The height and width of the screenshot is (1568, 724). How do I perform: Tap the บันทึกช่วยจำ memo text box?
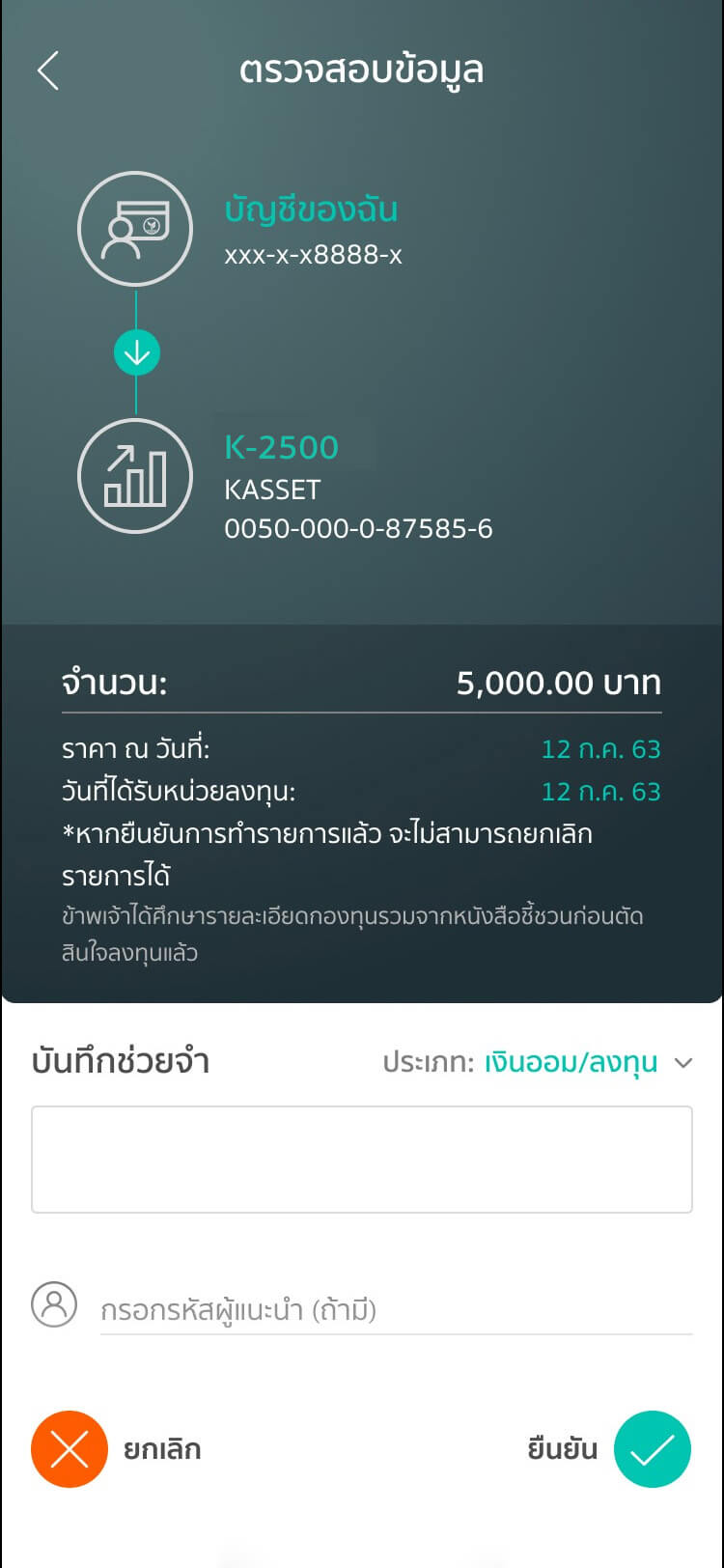coord(362,1159)
